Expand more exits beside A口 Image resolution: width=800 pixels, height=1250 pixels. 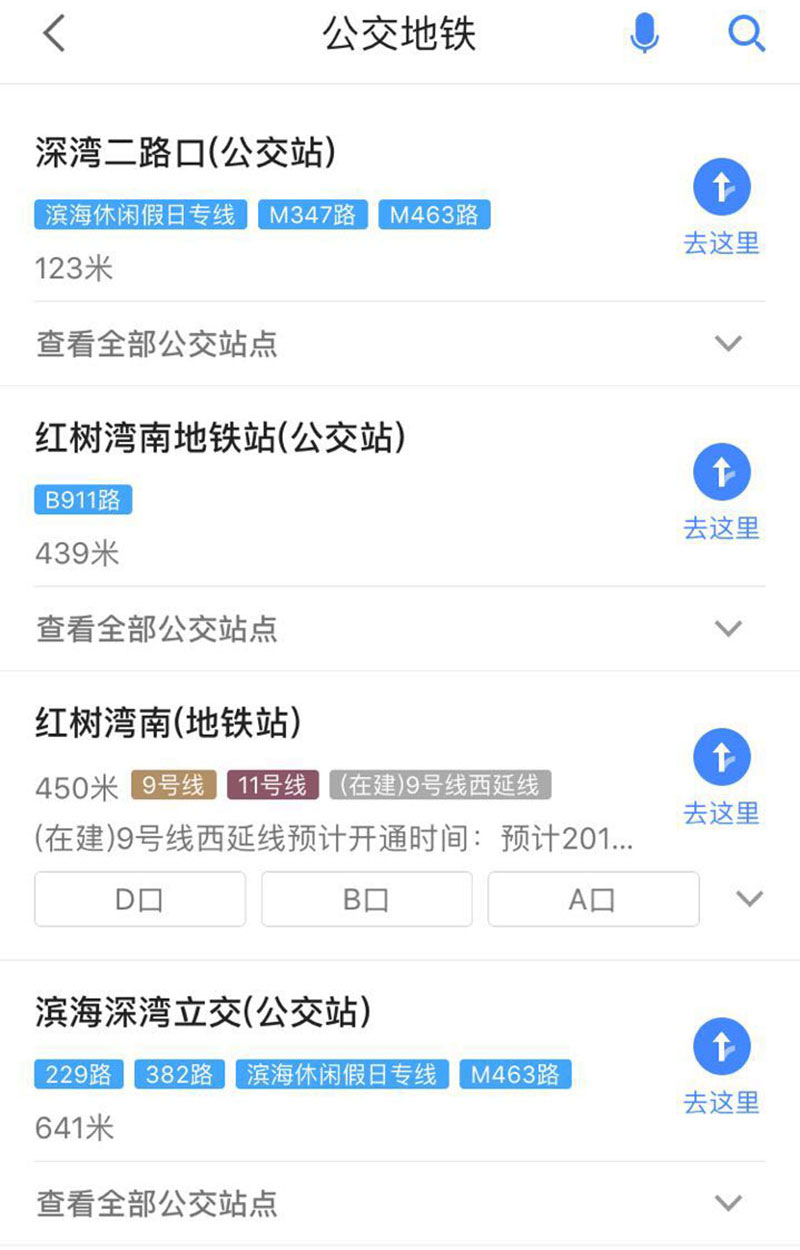pos(749,898)
